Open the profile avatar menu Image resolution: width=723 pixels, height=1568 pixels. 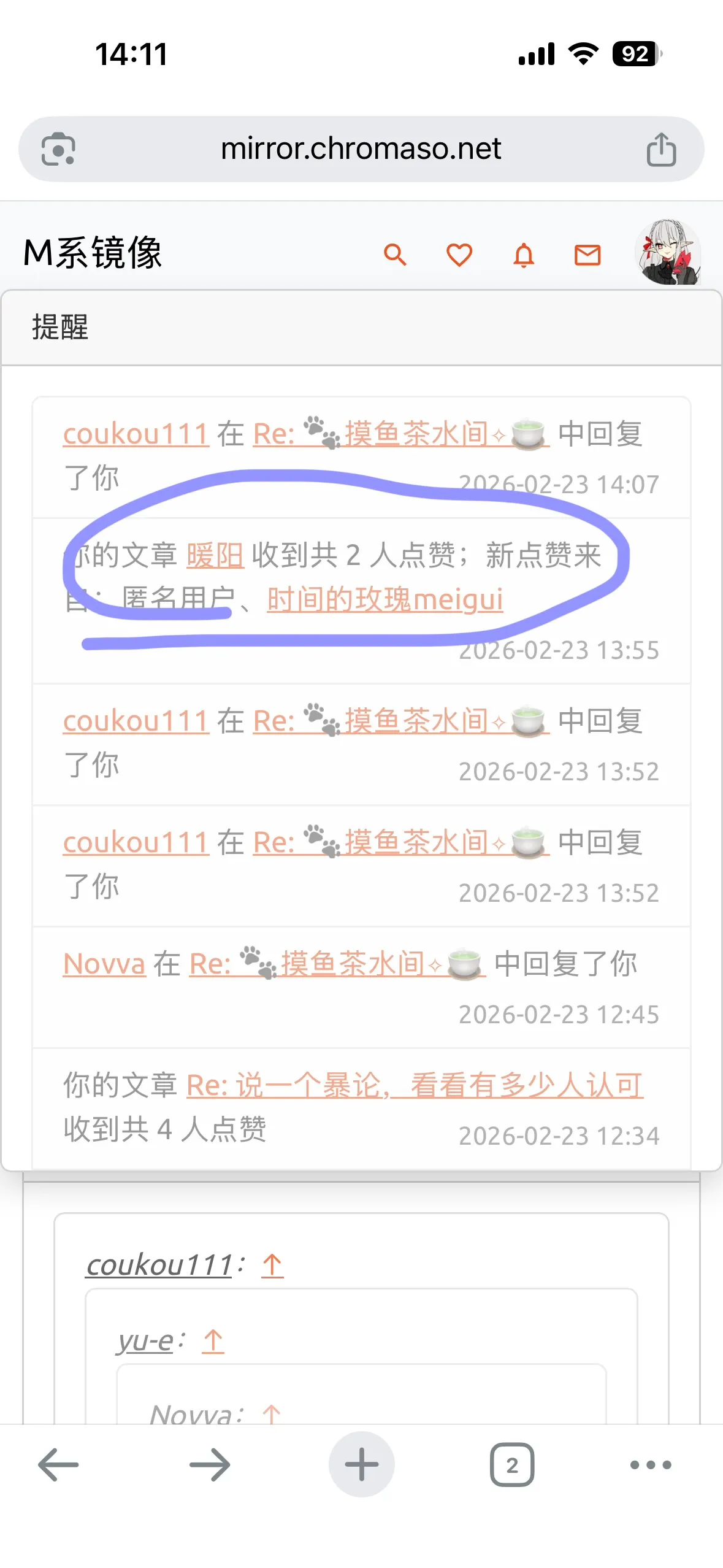(668, 253)
